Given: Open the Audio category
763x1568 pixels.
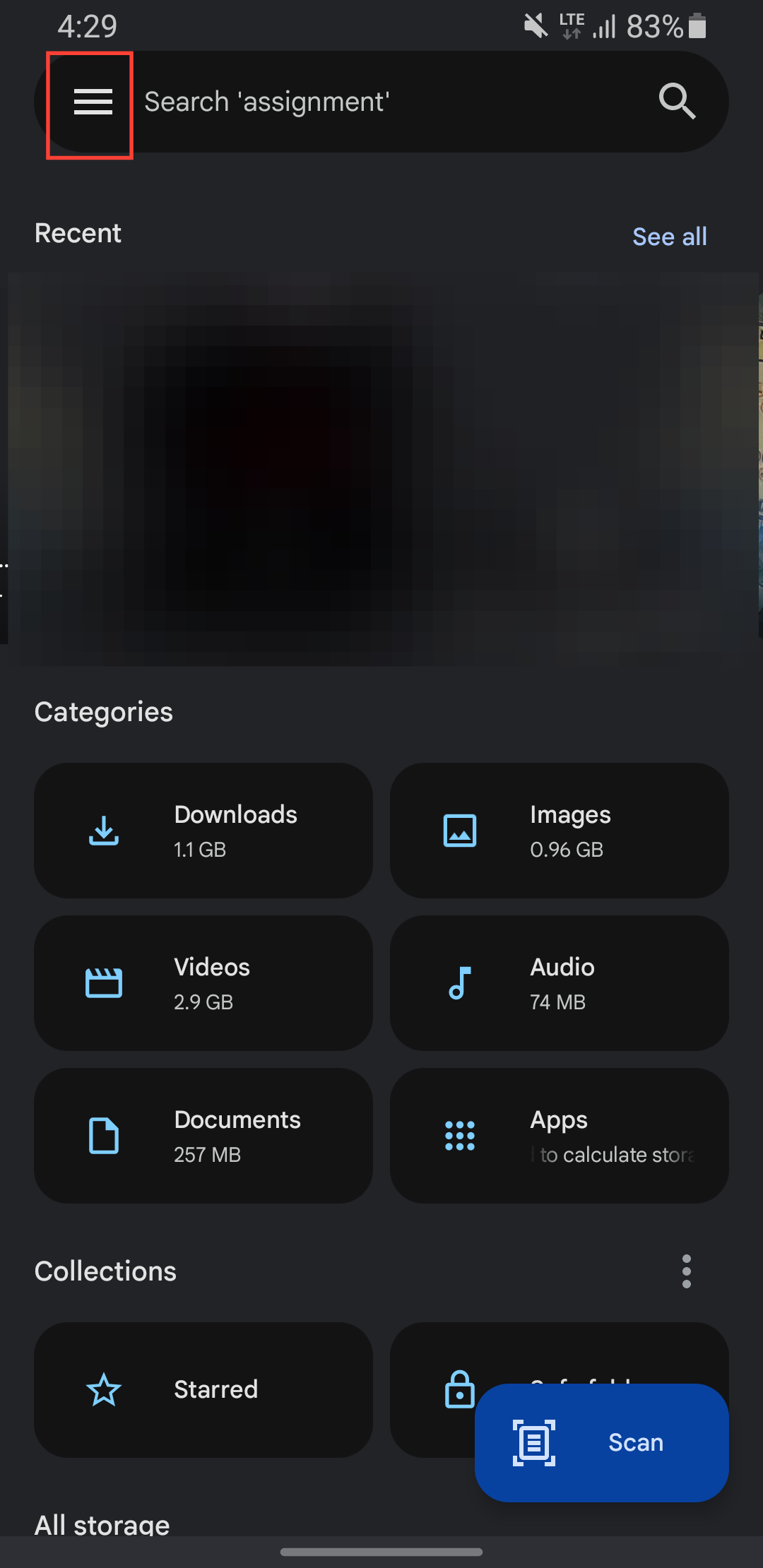Looking at the screenshot, I should (559, 983).
